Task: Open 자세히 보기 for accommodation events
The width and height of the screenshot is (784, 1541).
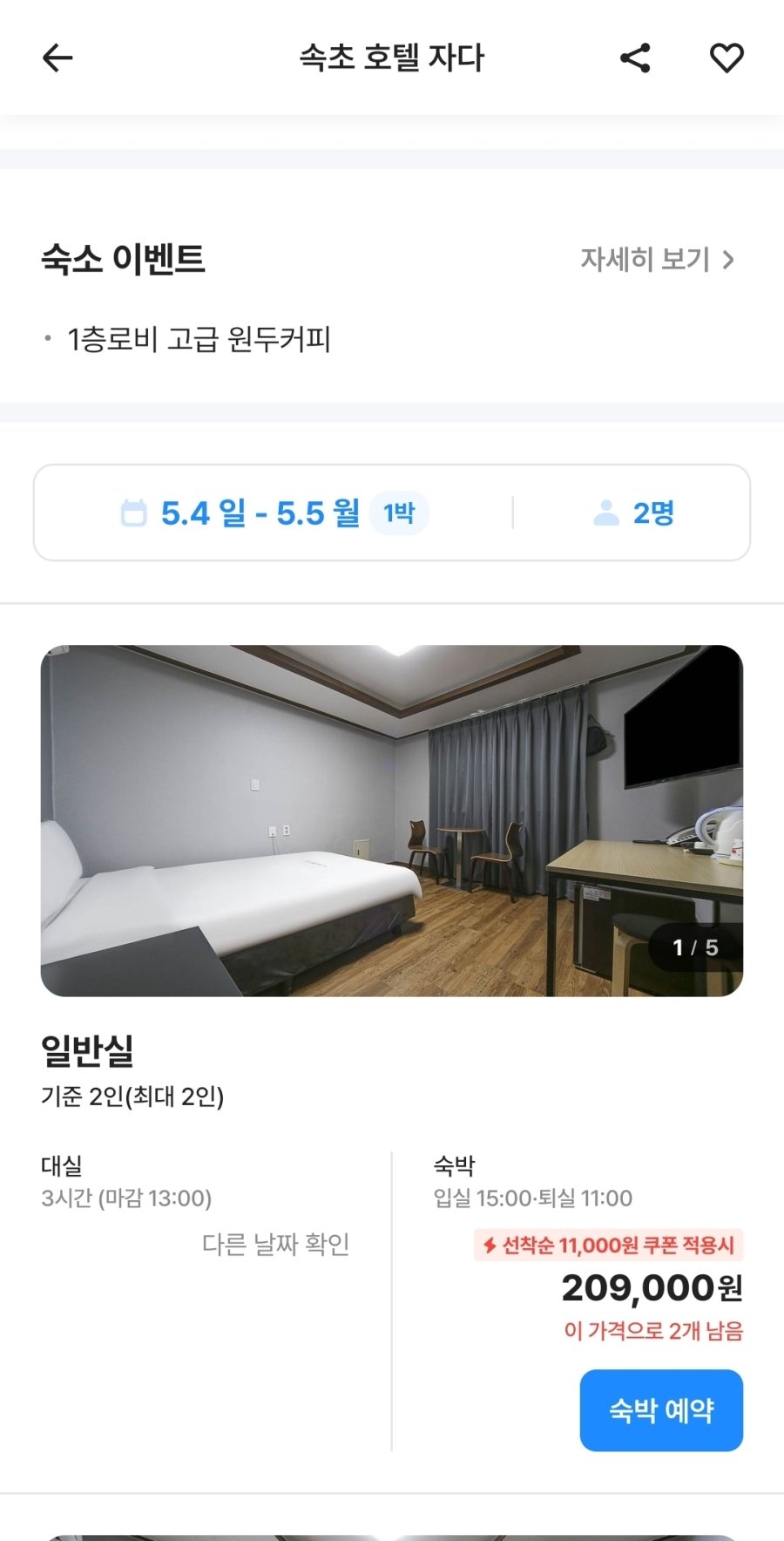Action: click(x=657, y=260)
